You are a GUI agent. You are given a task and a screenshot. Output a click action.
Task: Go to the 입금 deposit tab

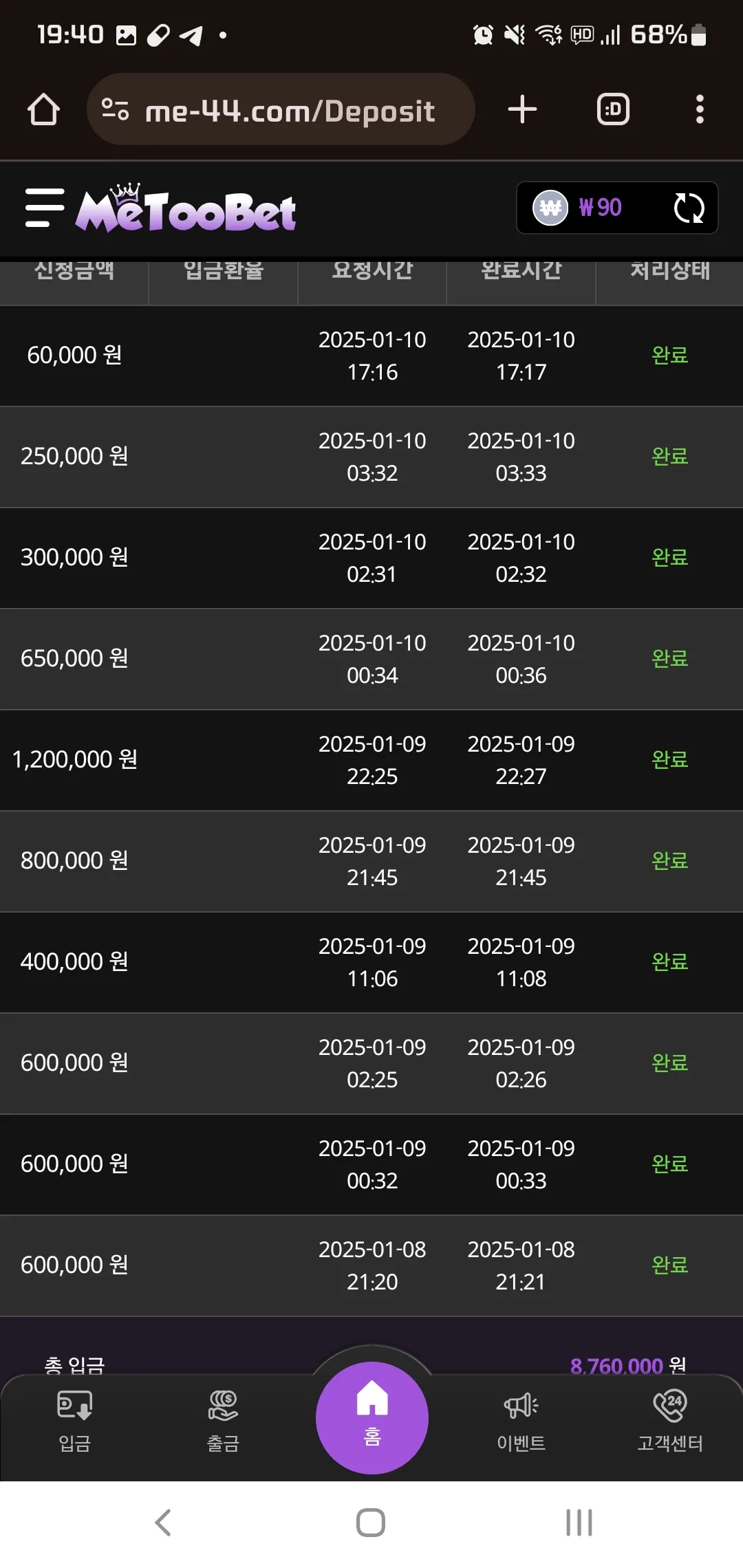point(74,1421)
